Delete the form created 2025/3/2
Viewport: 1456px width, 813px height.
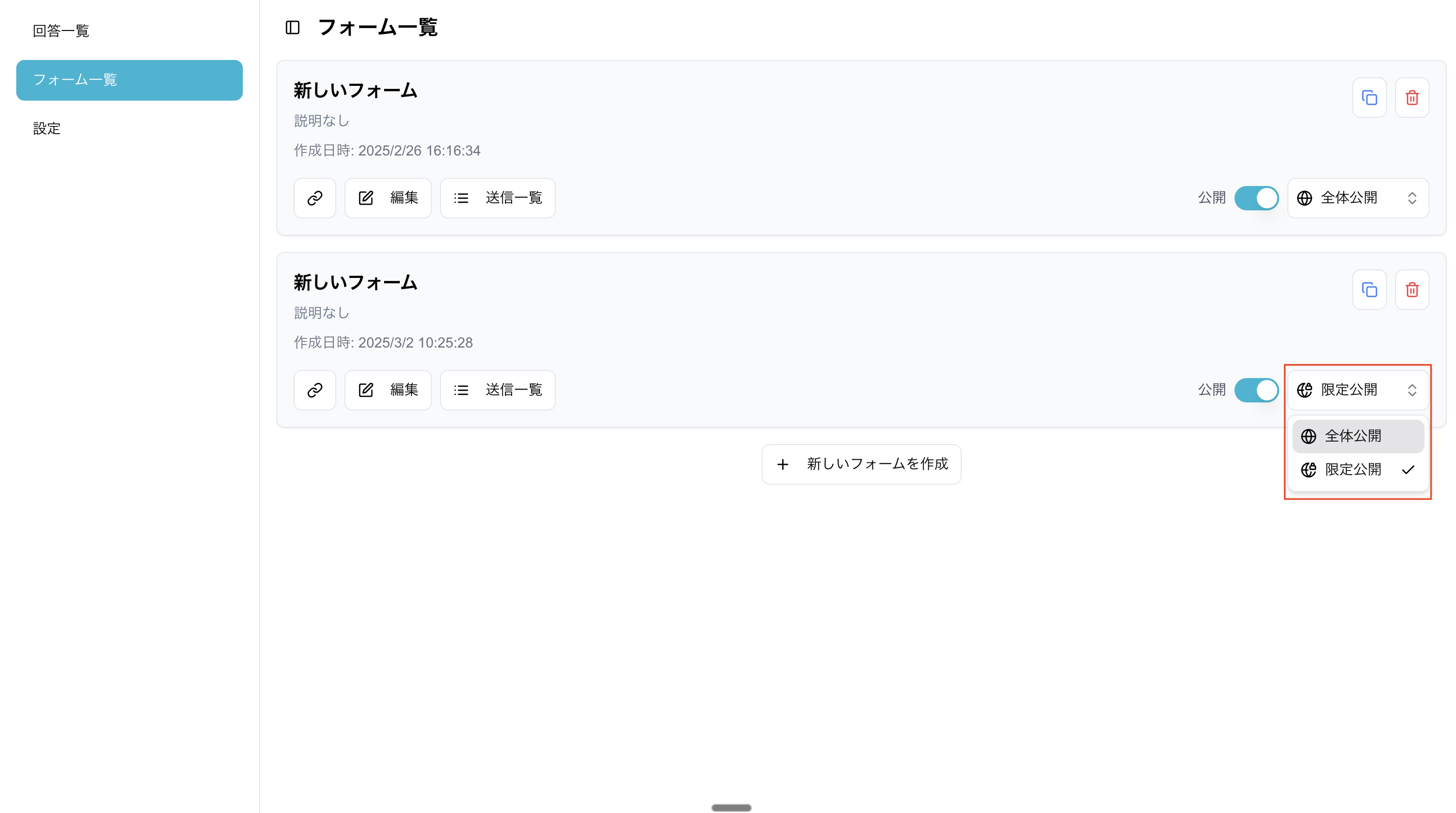(x=1412, y=290)
